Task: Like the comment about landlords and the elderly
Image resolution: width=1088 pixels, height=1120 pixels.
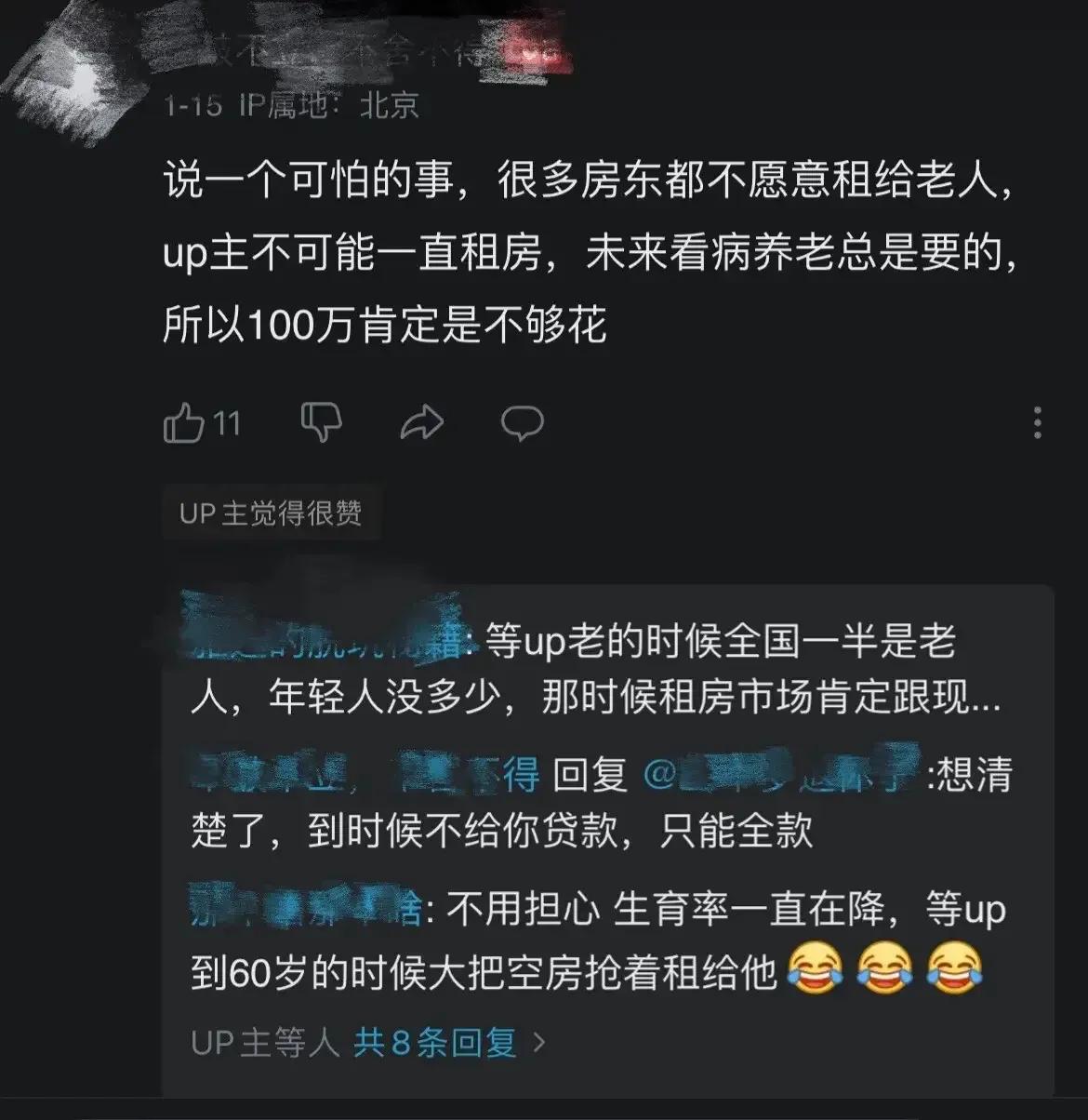Action: pos(184,423)
